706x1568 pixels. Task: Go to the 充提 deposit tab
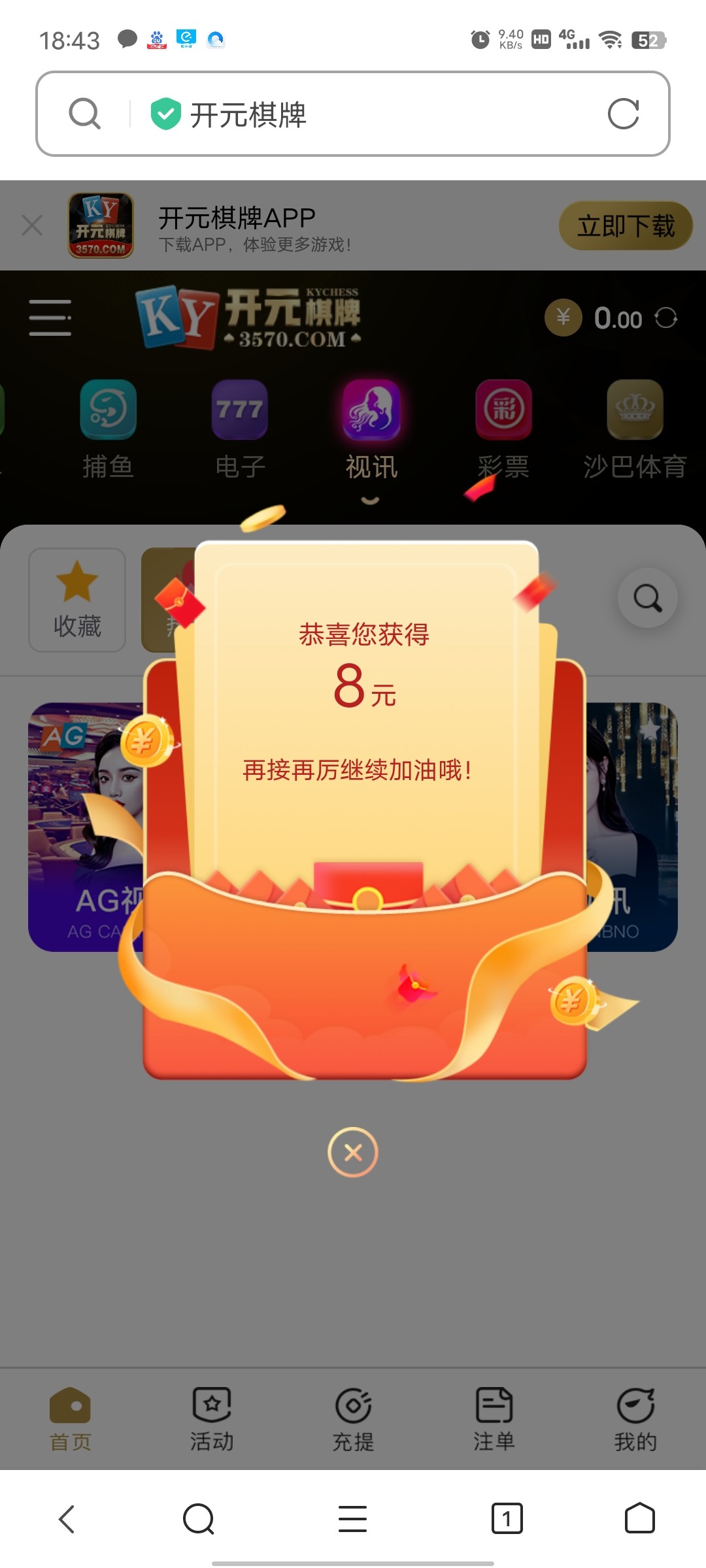coord(353,1419)
